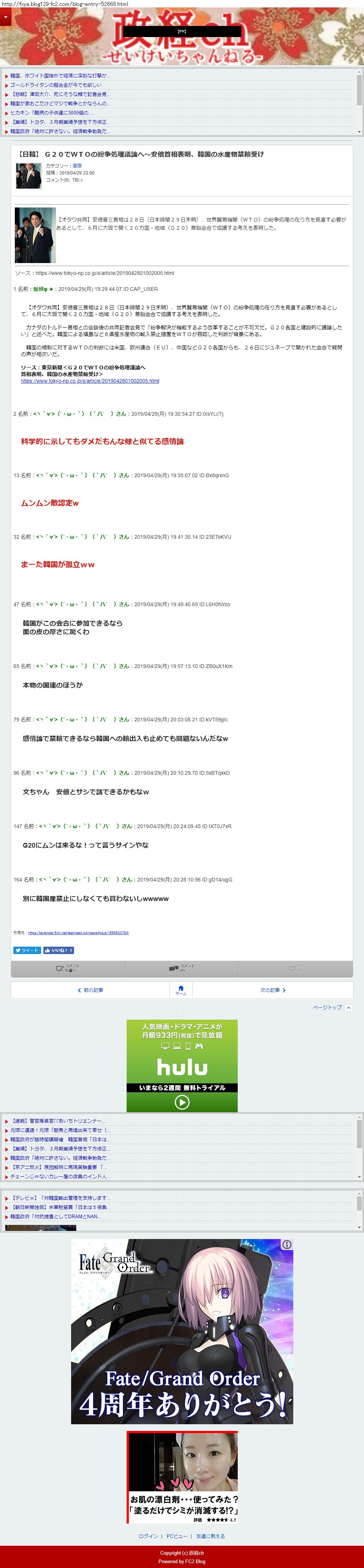Share the article with the ツイート button
This screenshot has width=364, height=1568.
pyautogui.click(x=27, y=950)
